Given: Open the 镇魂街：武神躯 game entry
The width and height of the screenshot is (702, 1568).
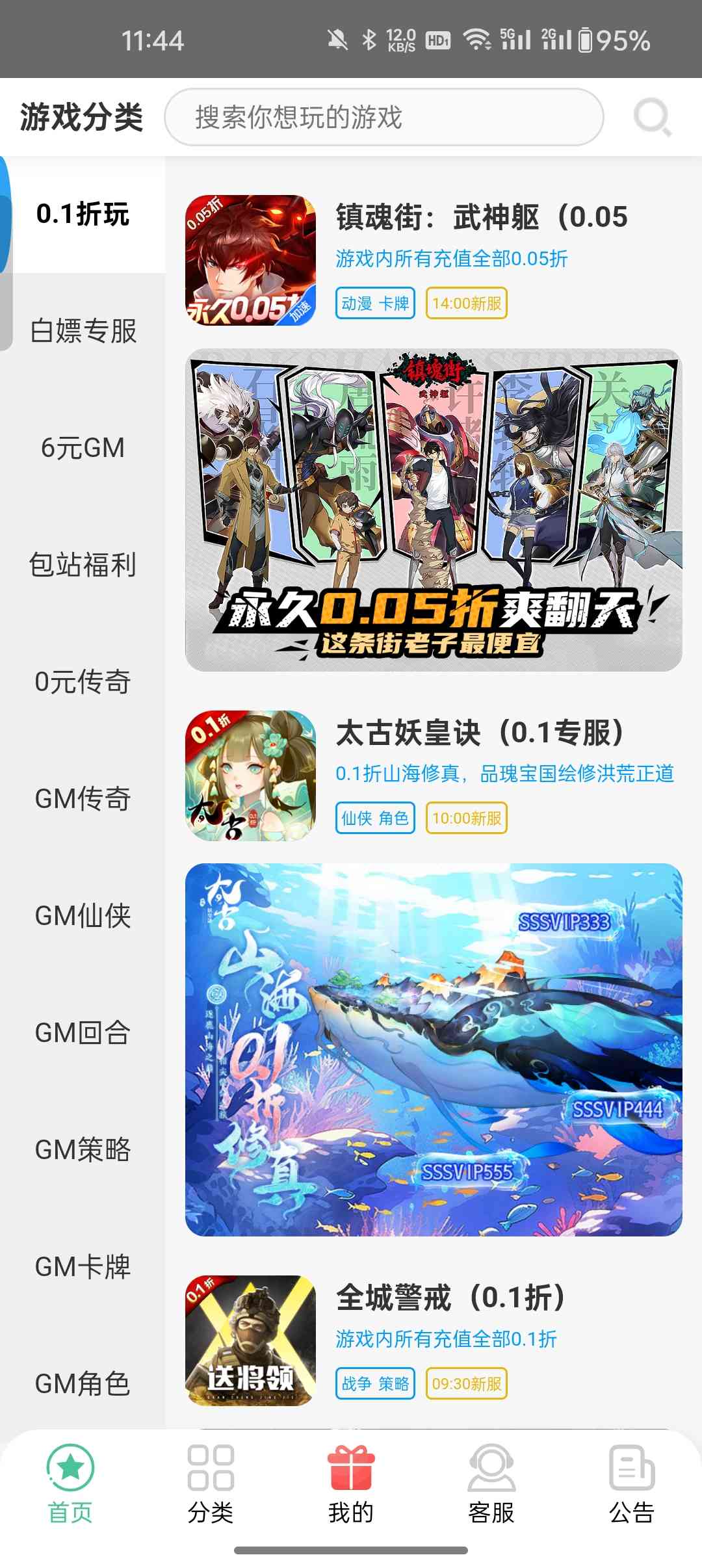Looking at the screenshot, I should pyautogui.click(x=481, y=217).
